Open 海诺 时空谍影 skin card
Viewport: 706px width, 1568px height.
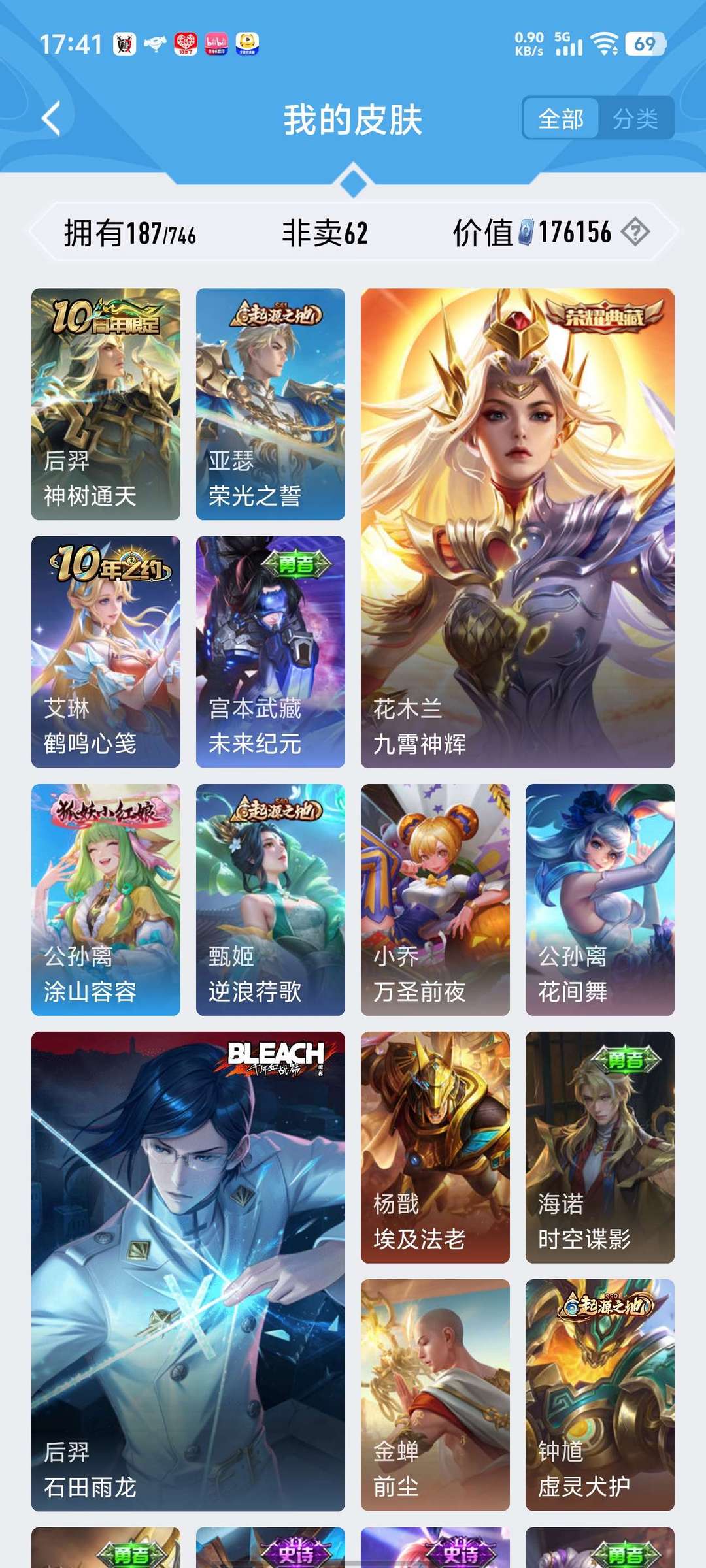point(600,1147)
